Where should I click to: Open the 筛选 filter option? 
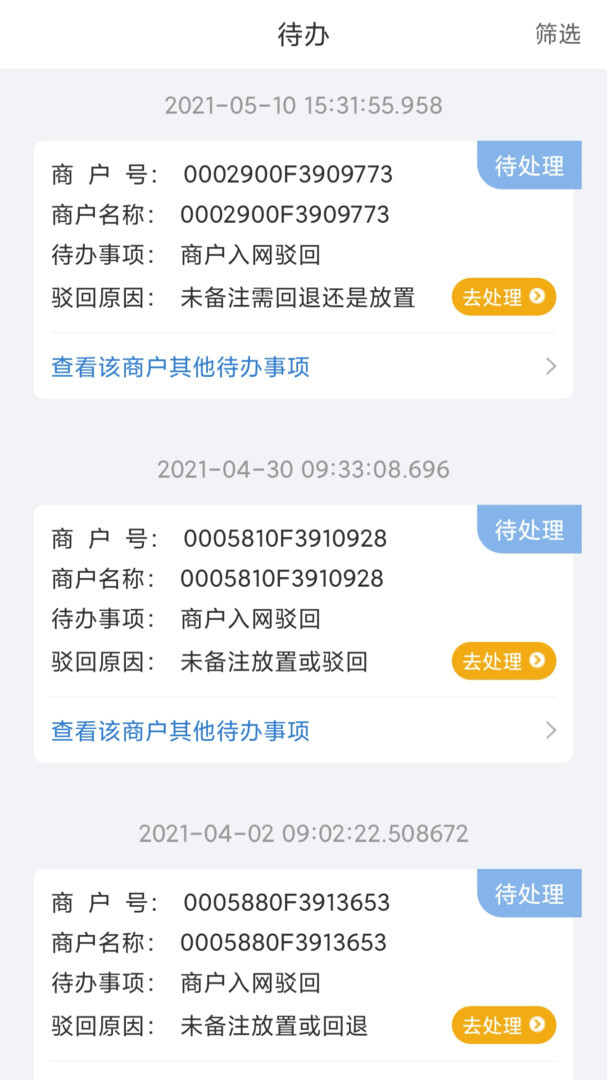click(557, 34)
